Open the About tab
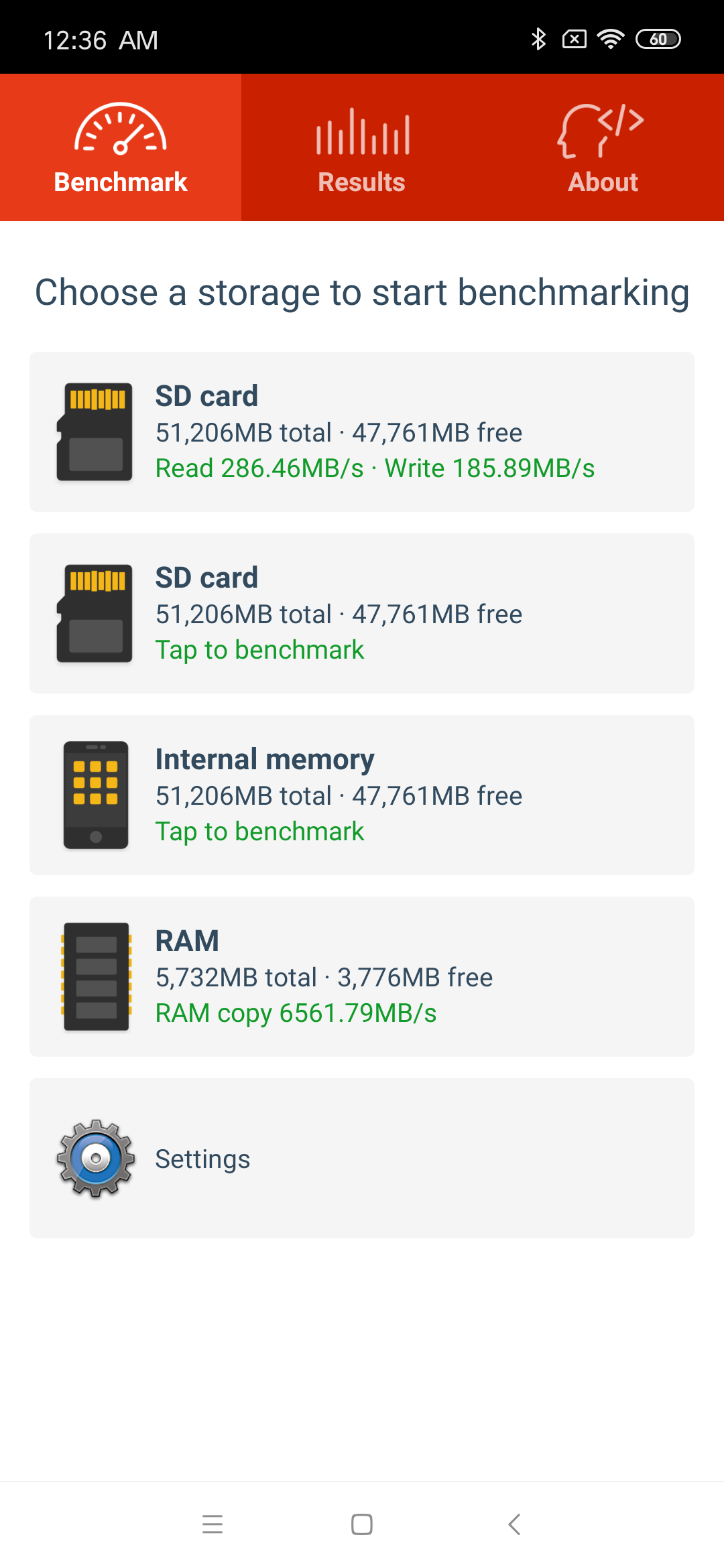The image size is (724, 1568). click(x=603, y=147)
